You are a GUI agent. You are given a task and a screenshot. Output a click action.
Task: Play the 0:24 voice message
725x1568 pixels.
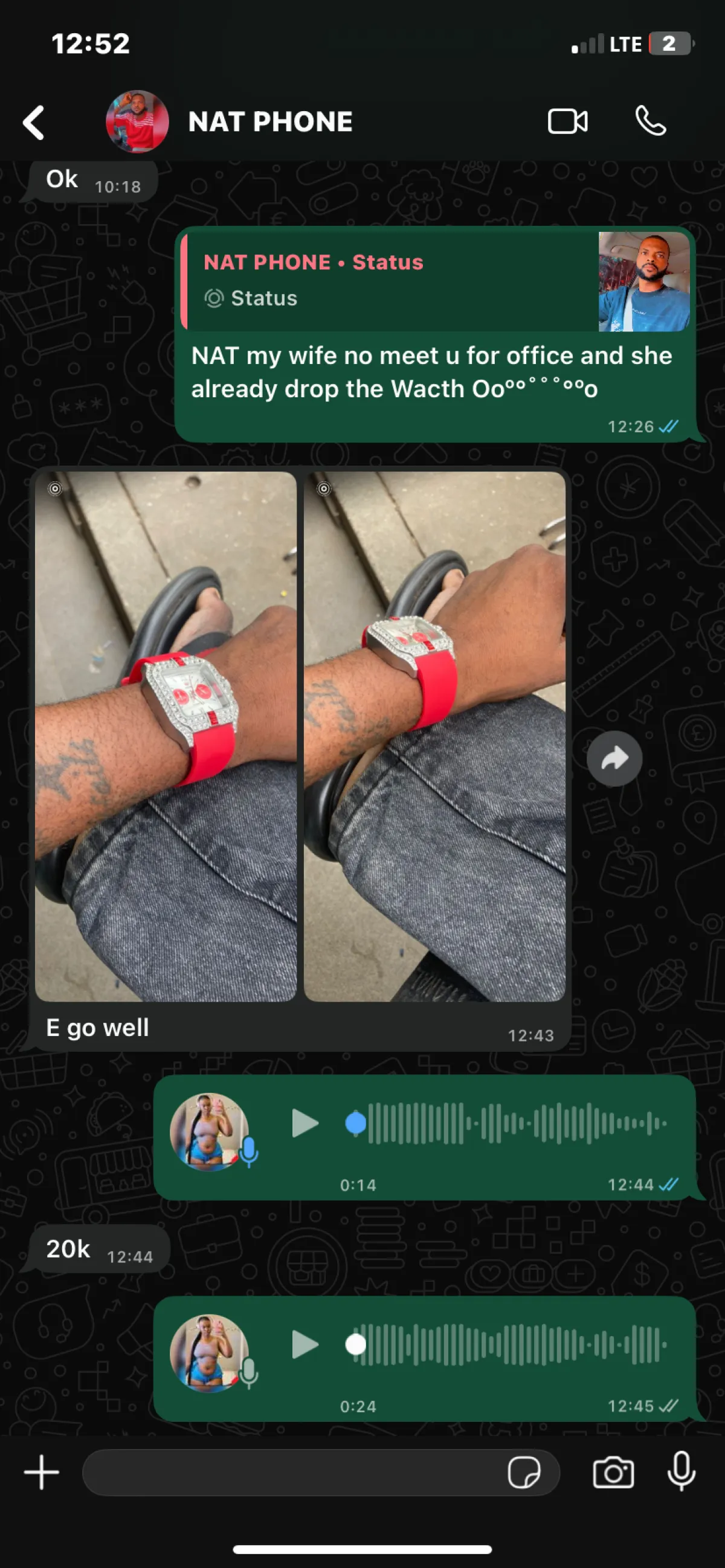pos(305,1345)
